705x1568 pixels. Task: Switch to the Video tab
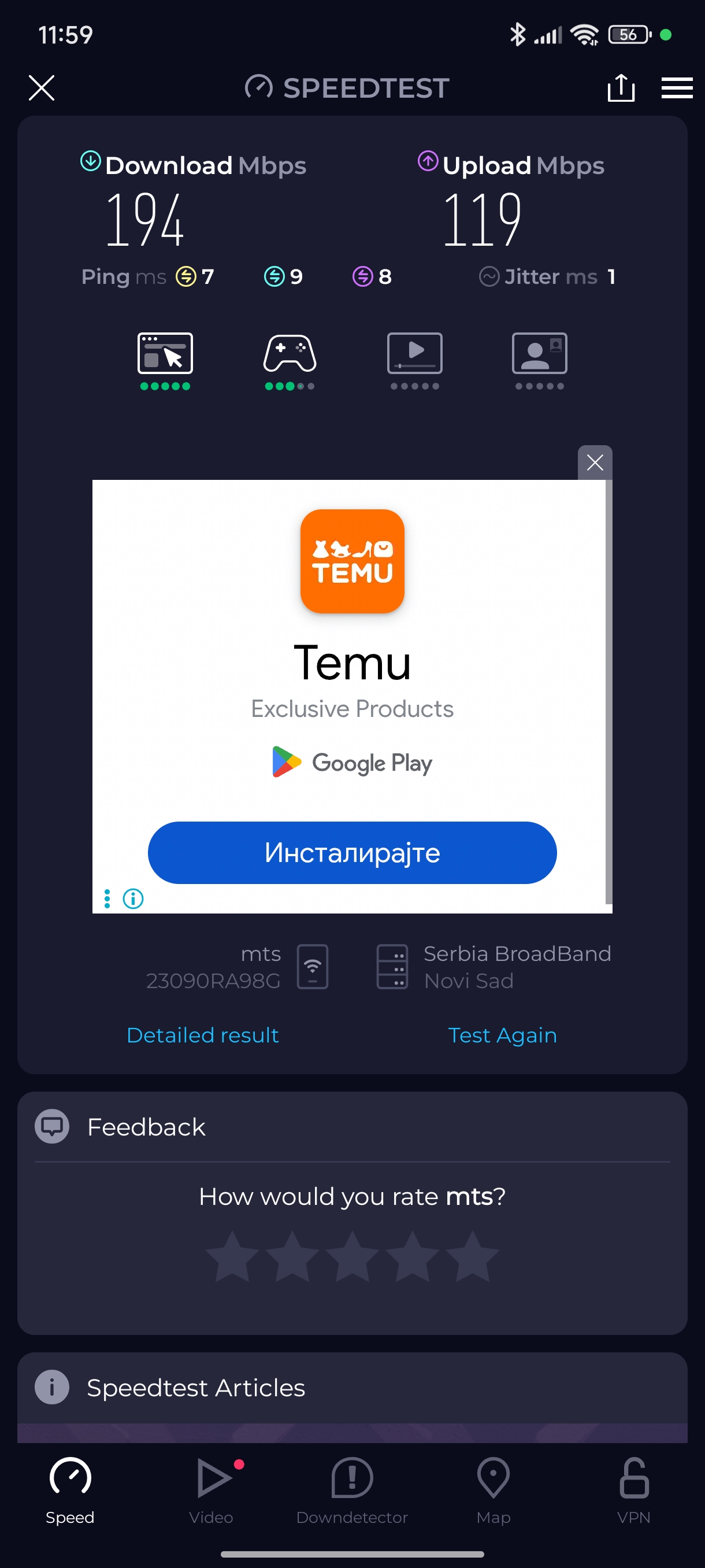(211, 1489)
